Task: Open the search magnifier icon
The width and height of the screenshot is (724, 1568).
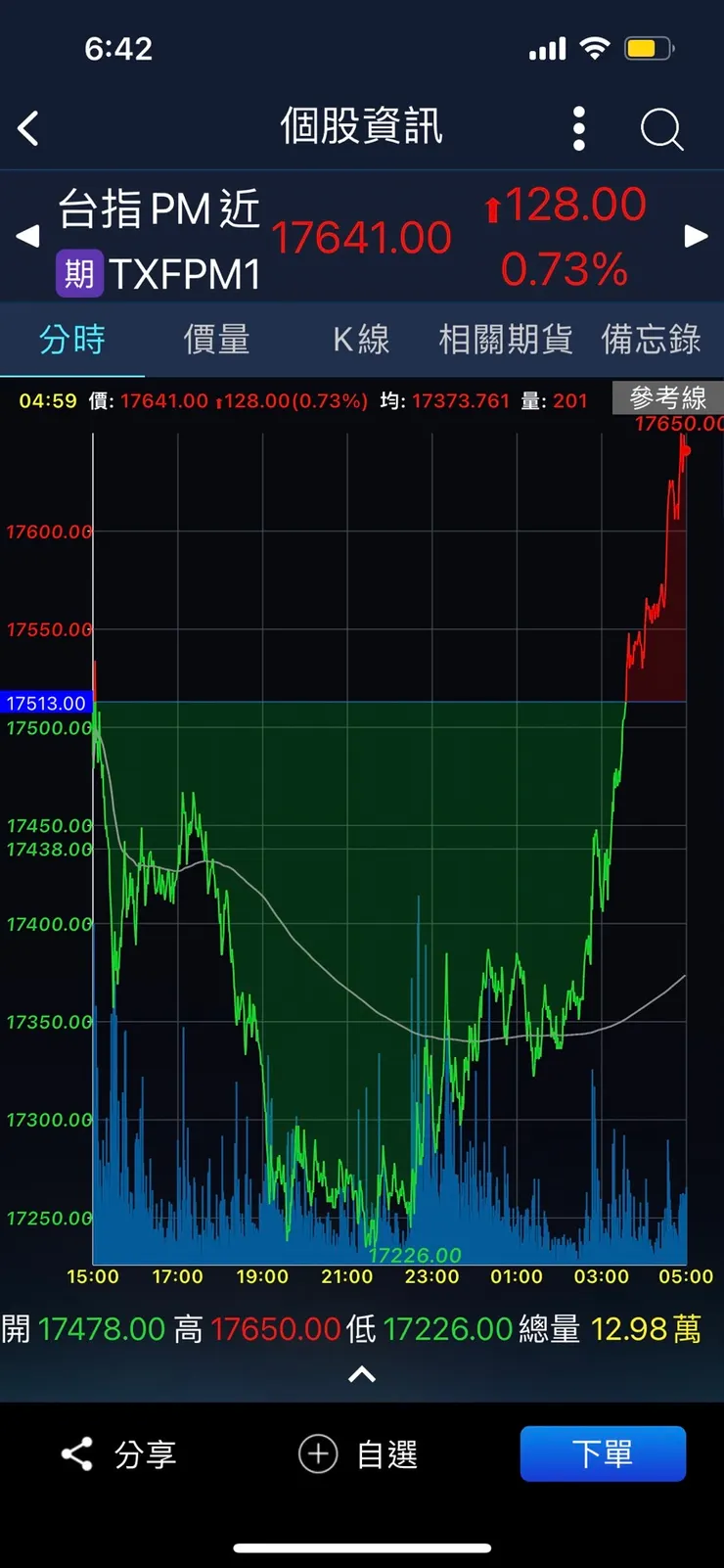Action: [661, 128]
